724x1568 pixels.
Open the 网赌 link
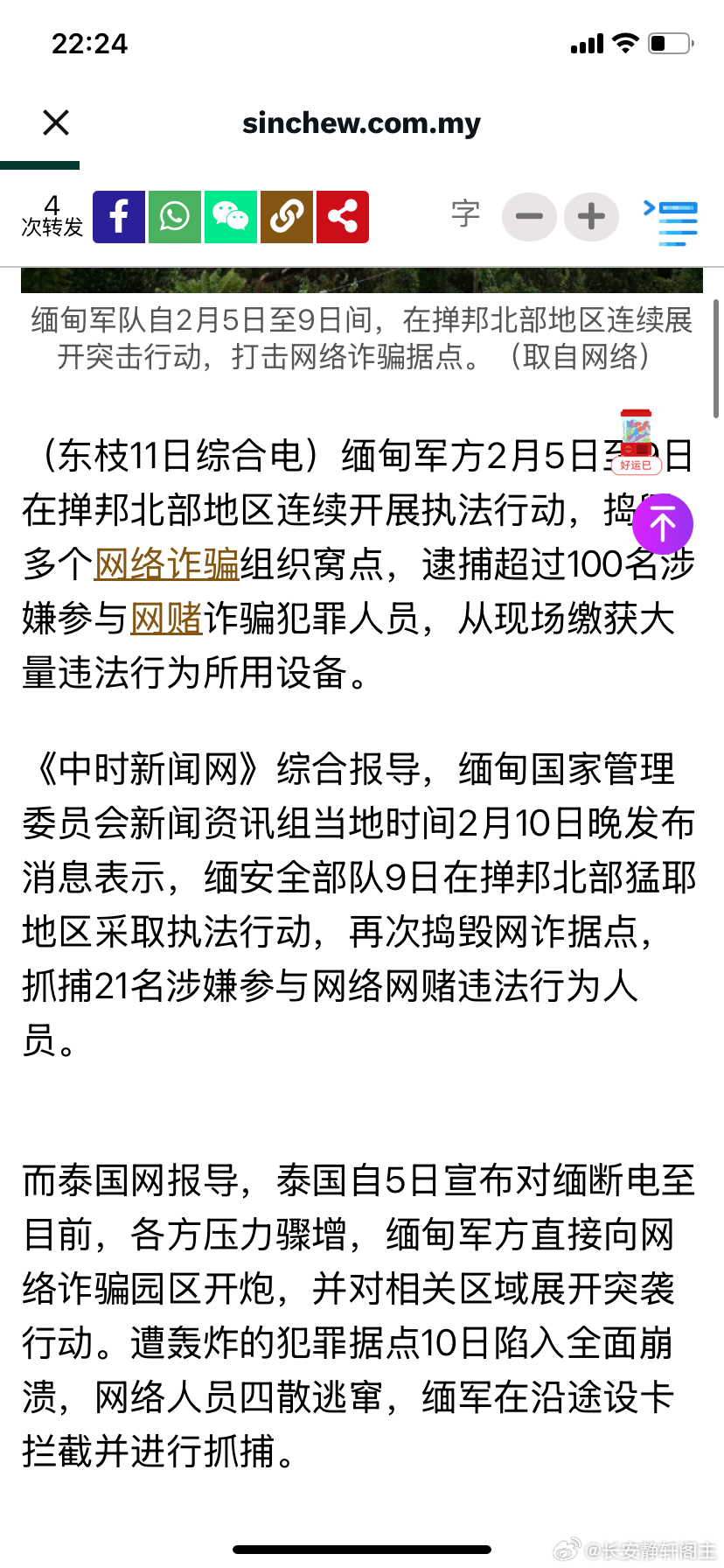tap(167, 619)
